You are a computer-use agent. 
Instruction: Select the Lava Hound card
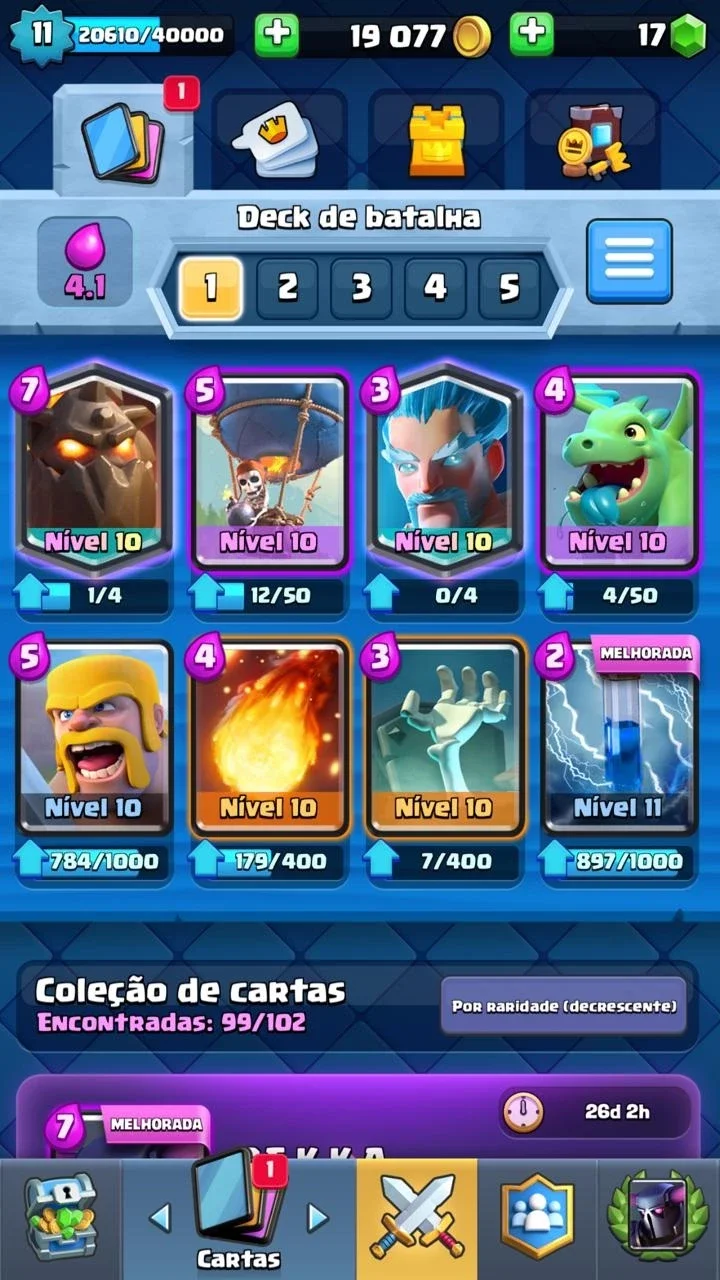click(x=93, y=470)
